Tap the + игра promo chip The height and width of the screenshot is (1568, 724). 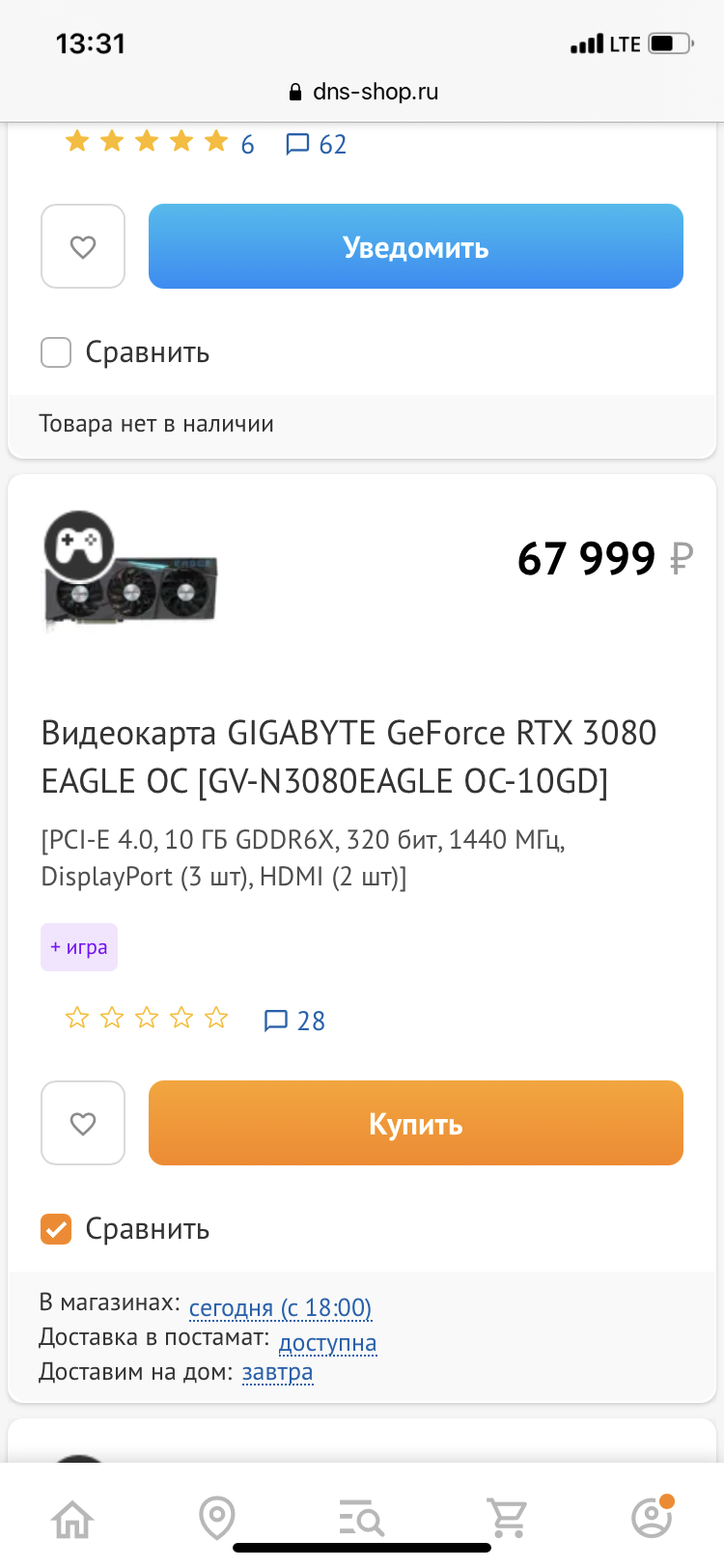click(x=79, y=947)
